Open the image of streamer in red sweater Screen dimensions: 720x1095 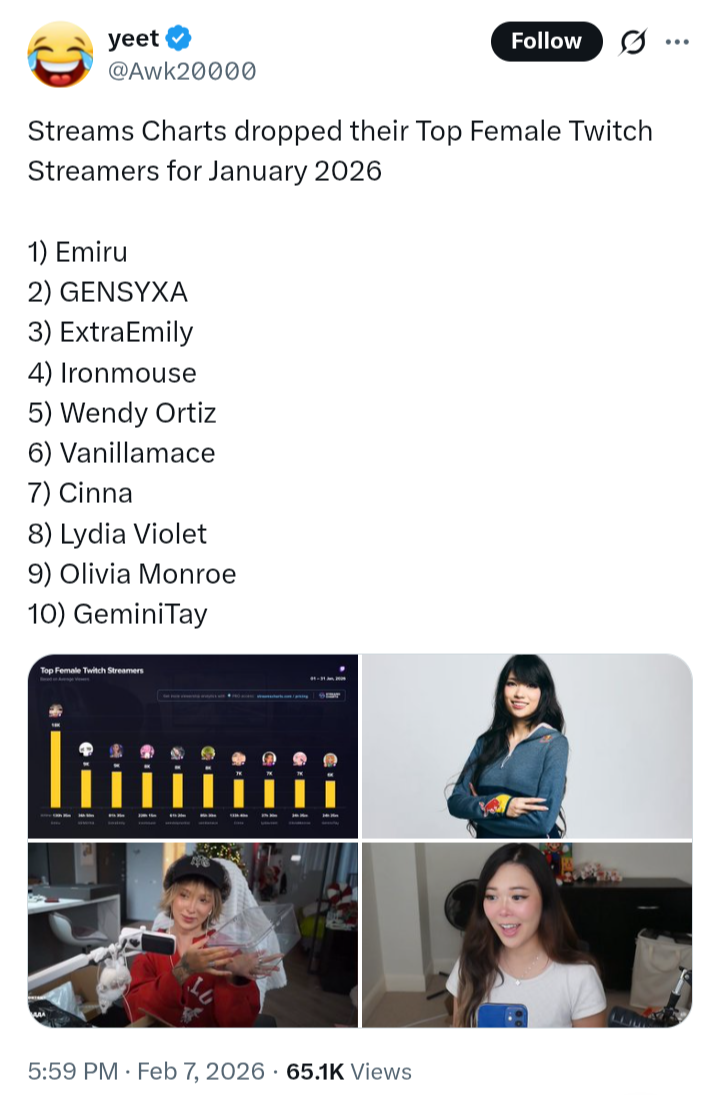click(193, 934)
